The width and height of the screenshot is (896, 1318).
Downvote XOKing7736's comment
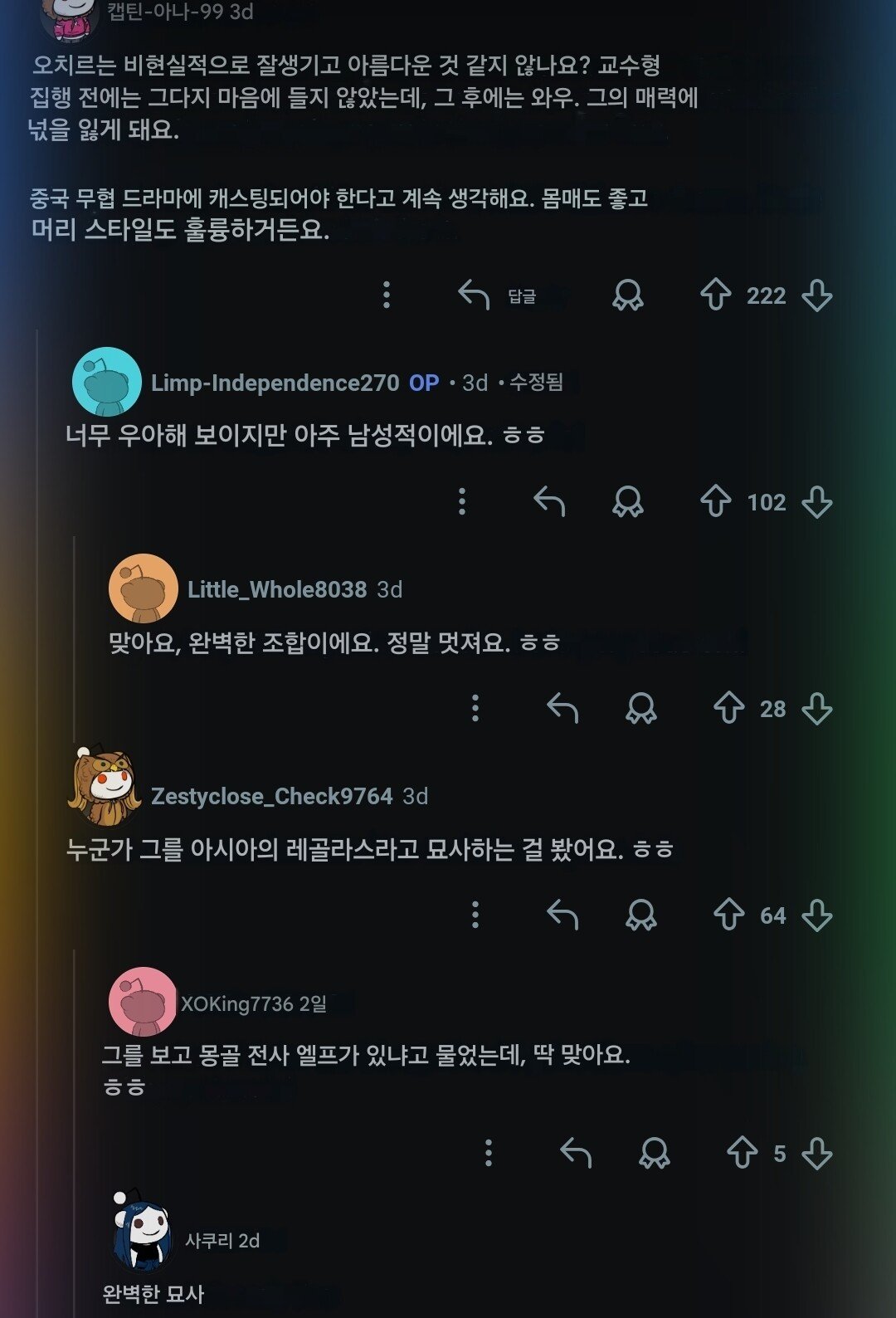point(817,1153)
